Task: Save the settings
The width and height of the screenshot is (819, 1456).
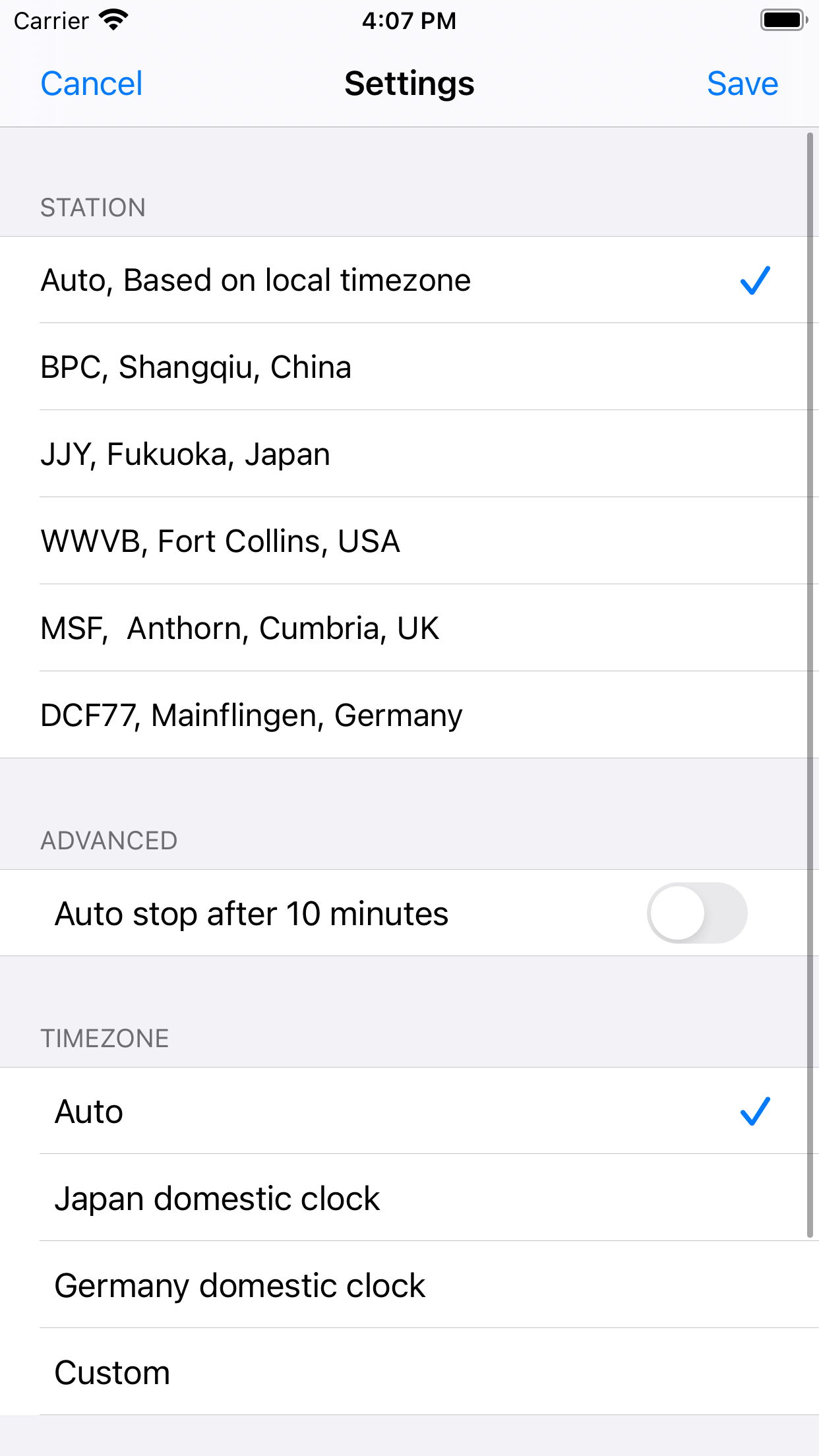Action: [743, 84]
